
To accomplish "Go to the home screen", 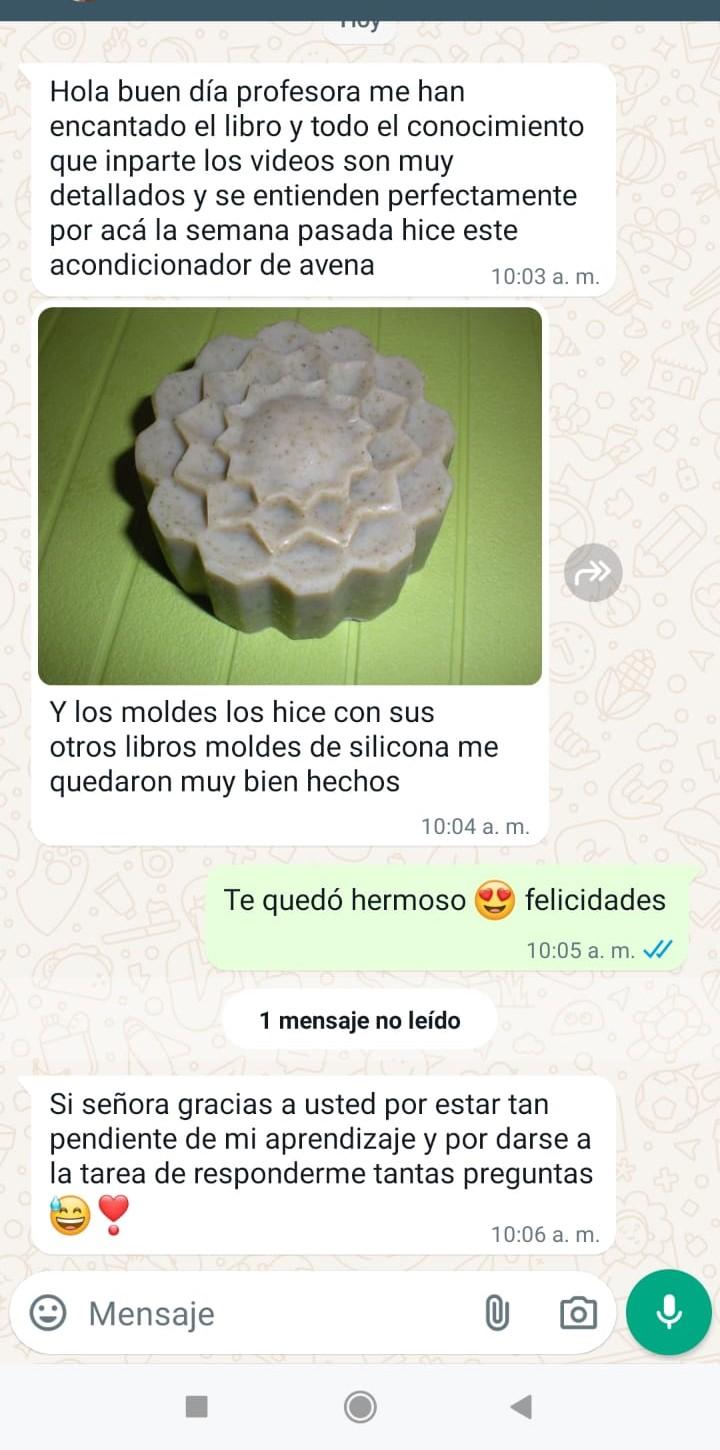I will [360, 1407].
